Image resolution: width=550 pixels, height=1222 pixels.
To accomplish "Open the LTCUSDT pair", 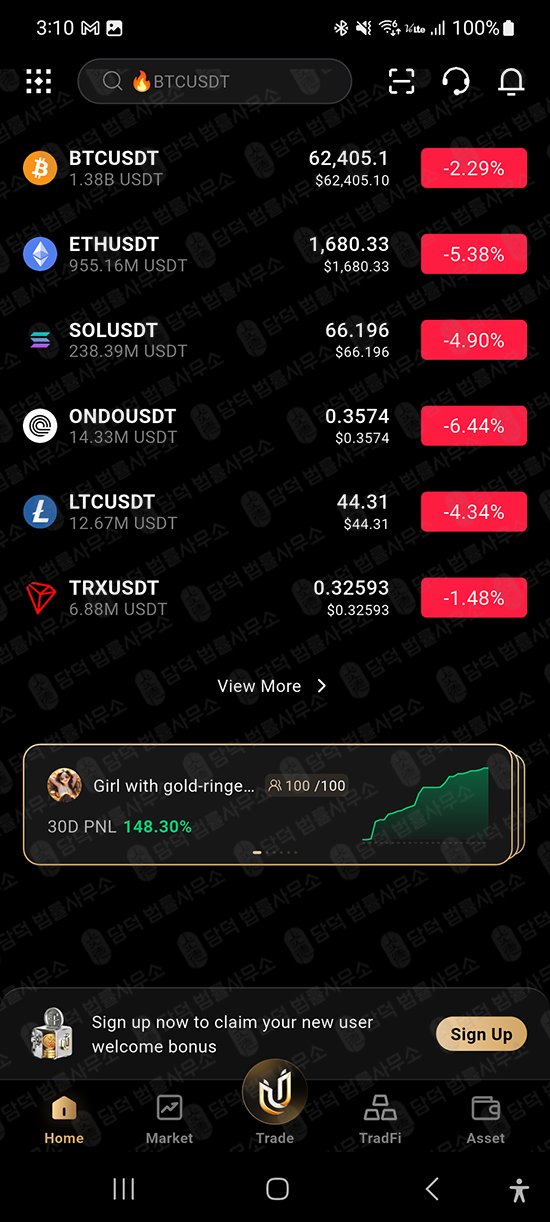I will 275,512.
